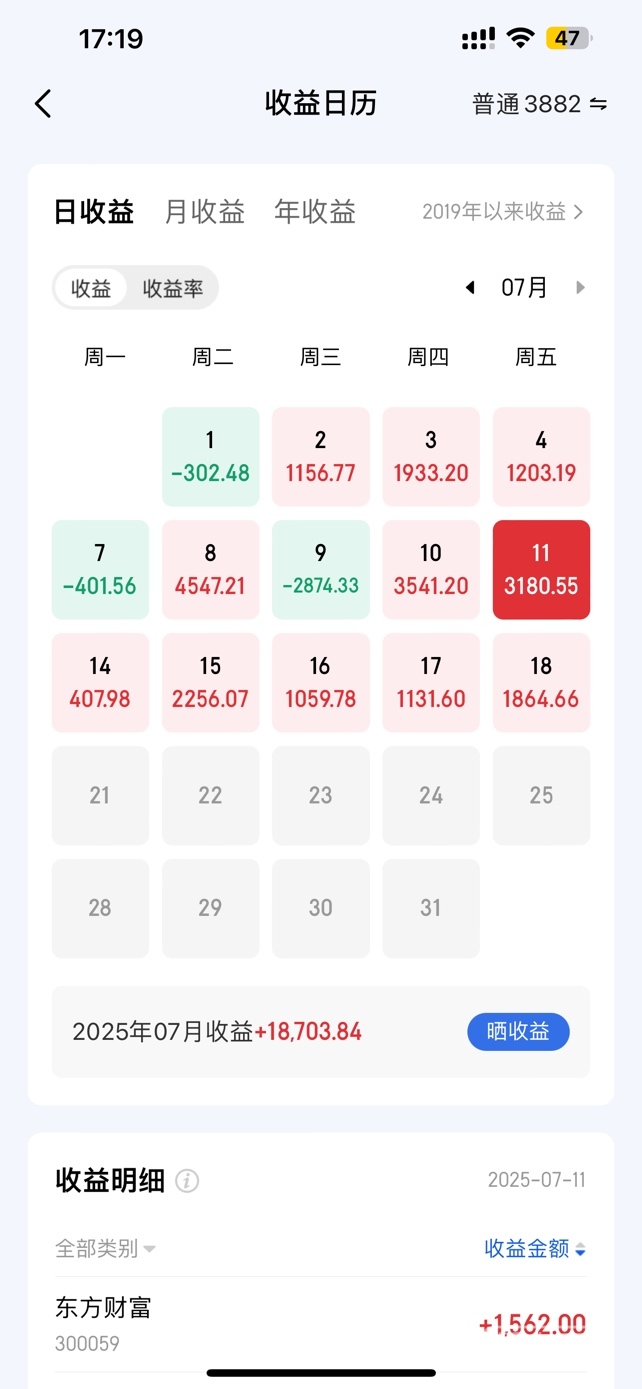Screen dimensions: 642x1389
Task: Switch to the 月收益 tab
Action: pos(204,212)
